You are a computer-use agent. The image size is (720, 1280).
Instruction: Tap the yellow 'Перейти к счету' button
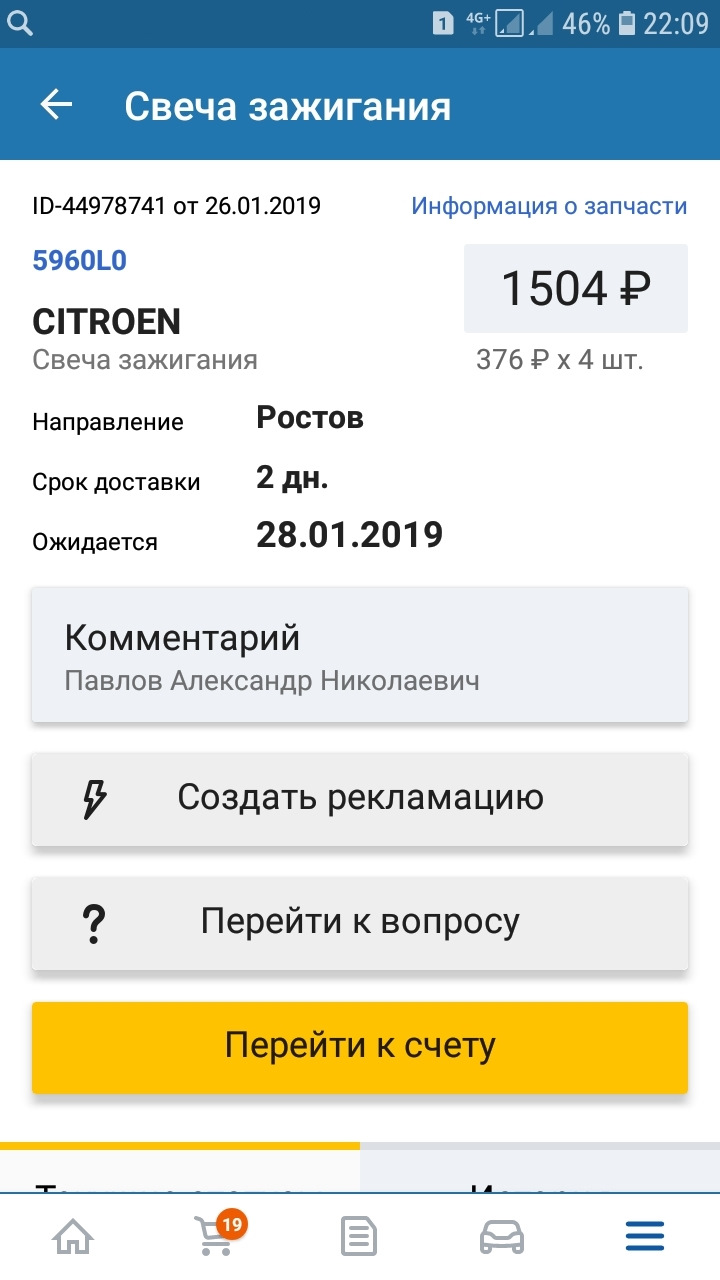coord(360,1046)
